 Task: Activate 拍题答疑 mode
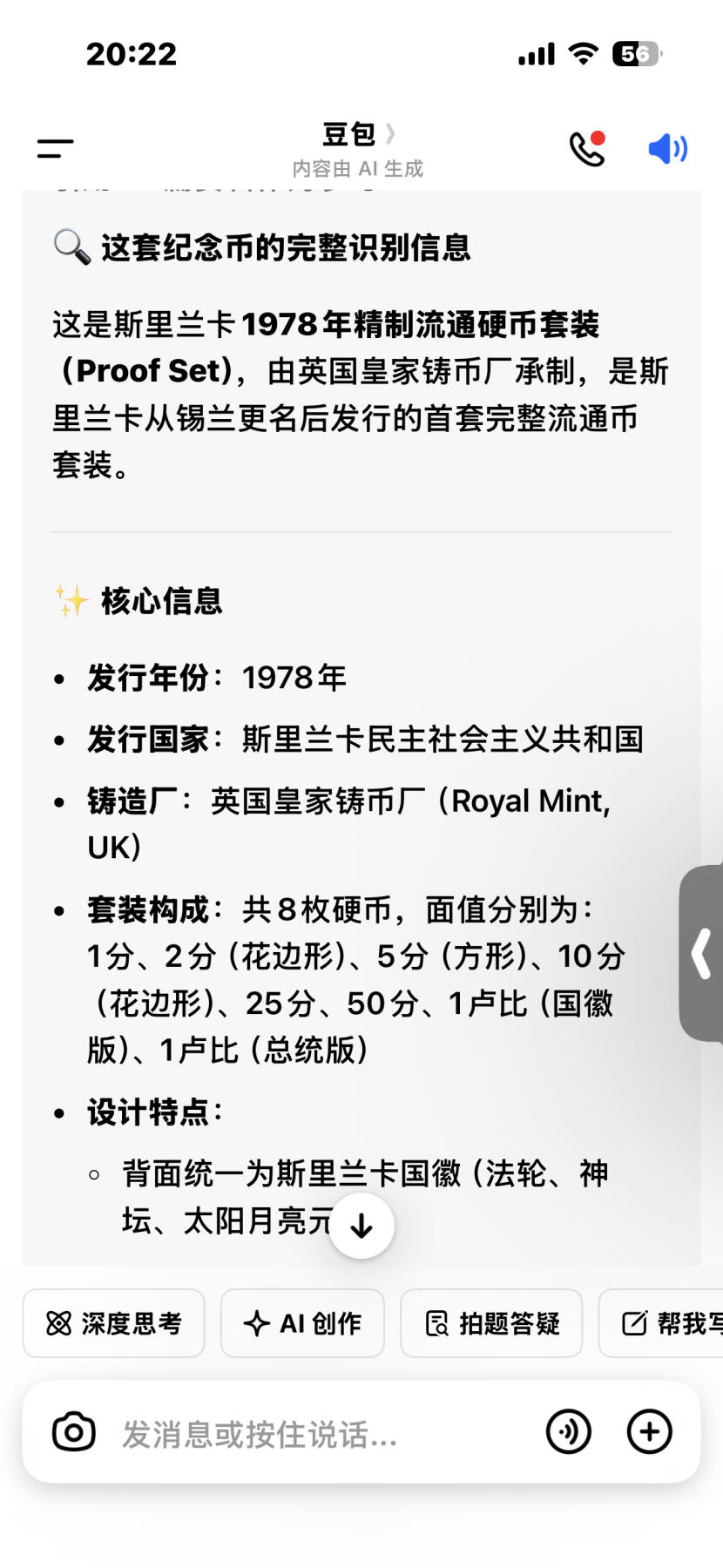tap(490, 1323)
